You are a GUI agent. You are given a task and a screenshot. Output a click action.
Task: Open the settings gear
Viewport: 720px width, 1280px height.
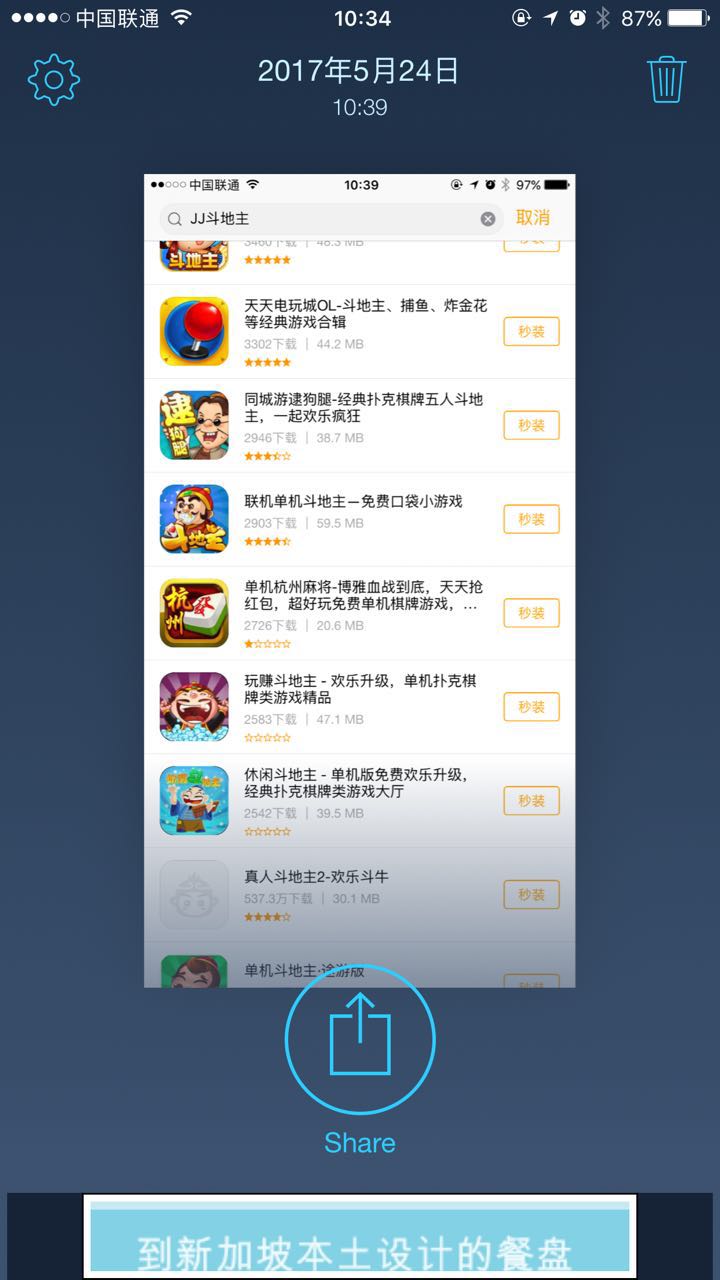(54, 80)
